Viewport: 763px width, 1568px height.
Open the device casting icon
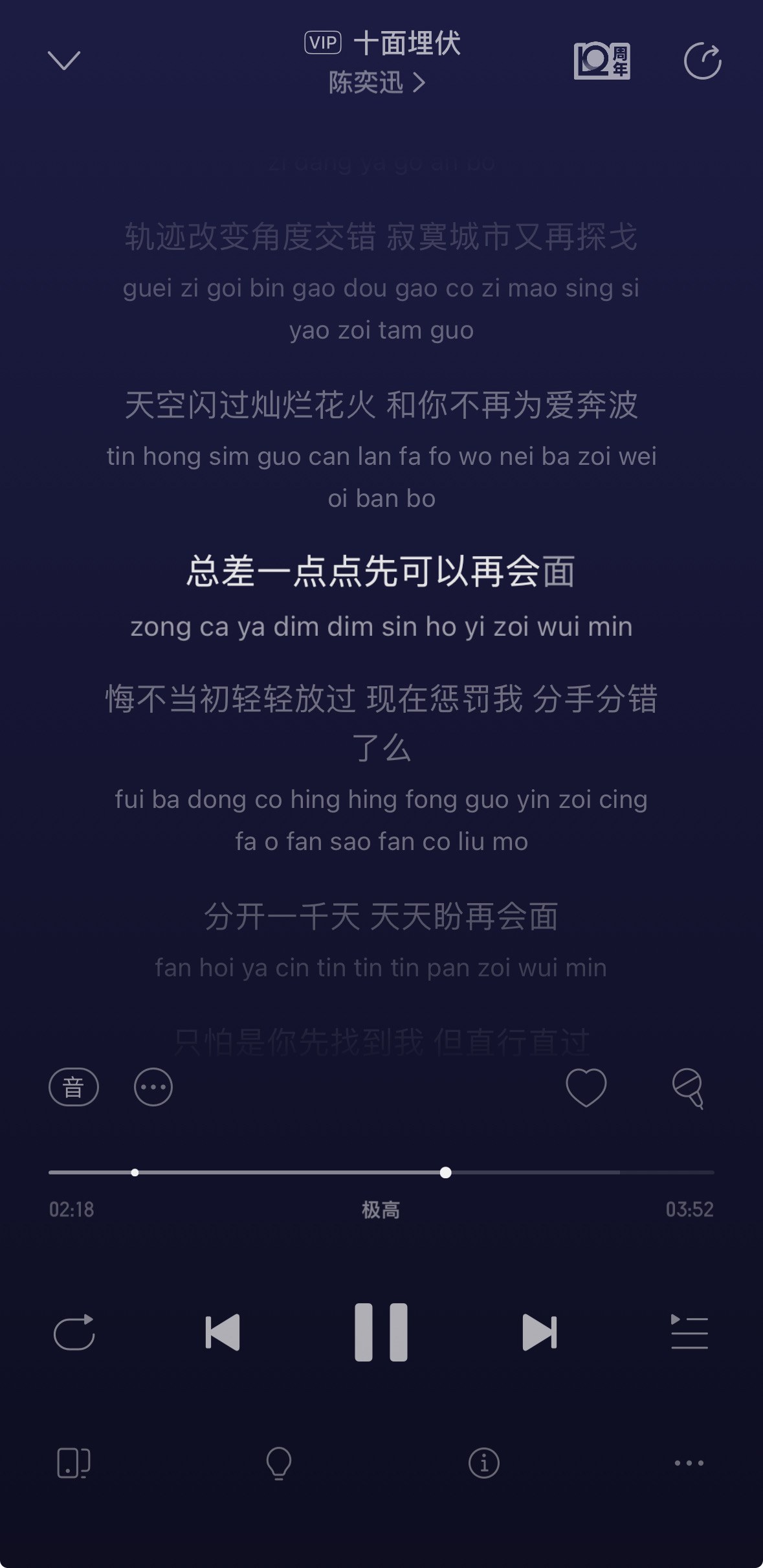click(74, 1463)
